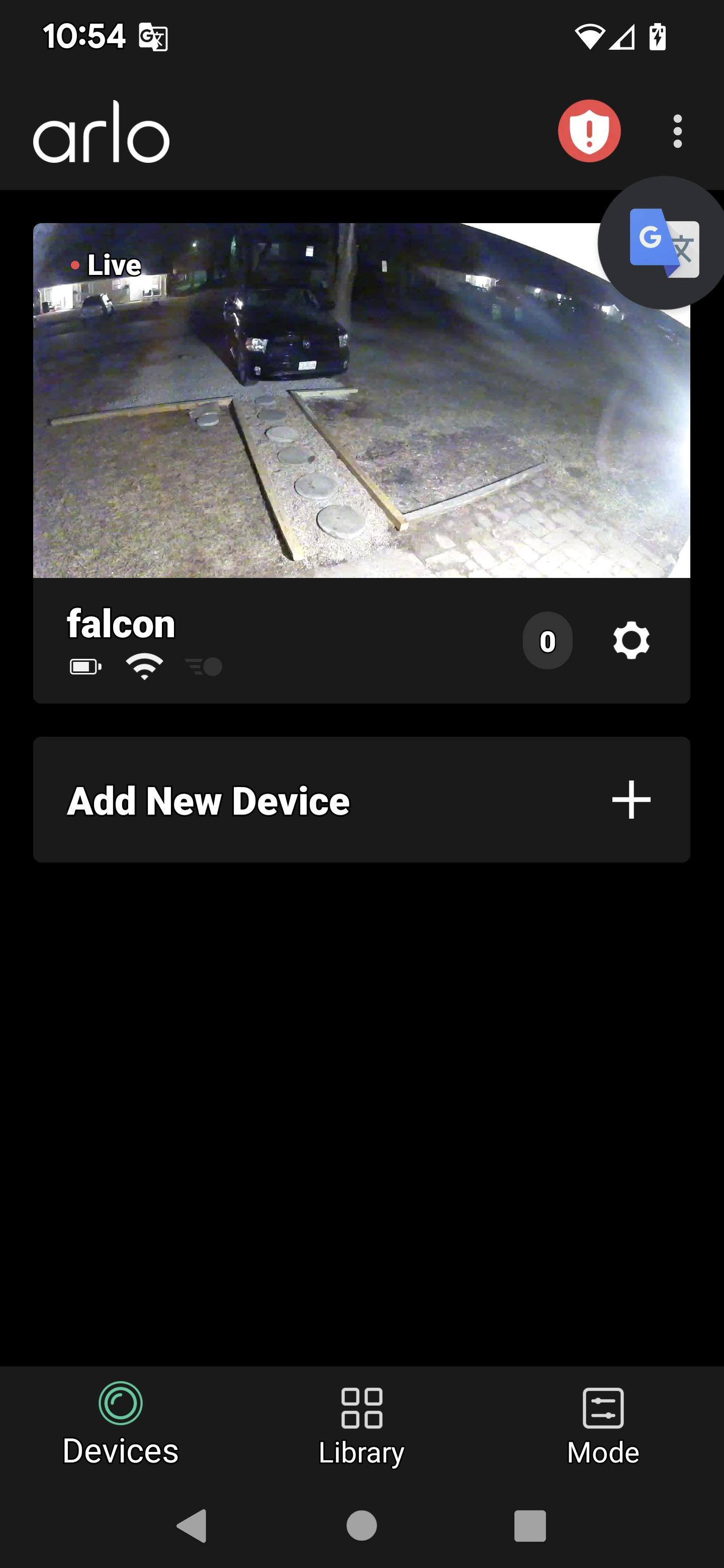Go back using the system back button
This screenshot has height=1568, width=724.
(x=193, y=1525)
